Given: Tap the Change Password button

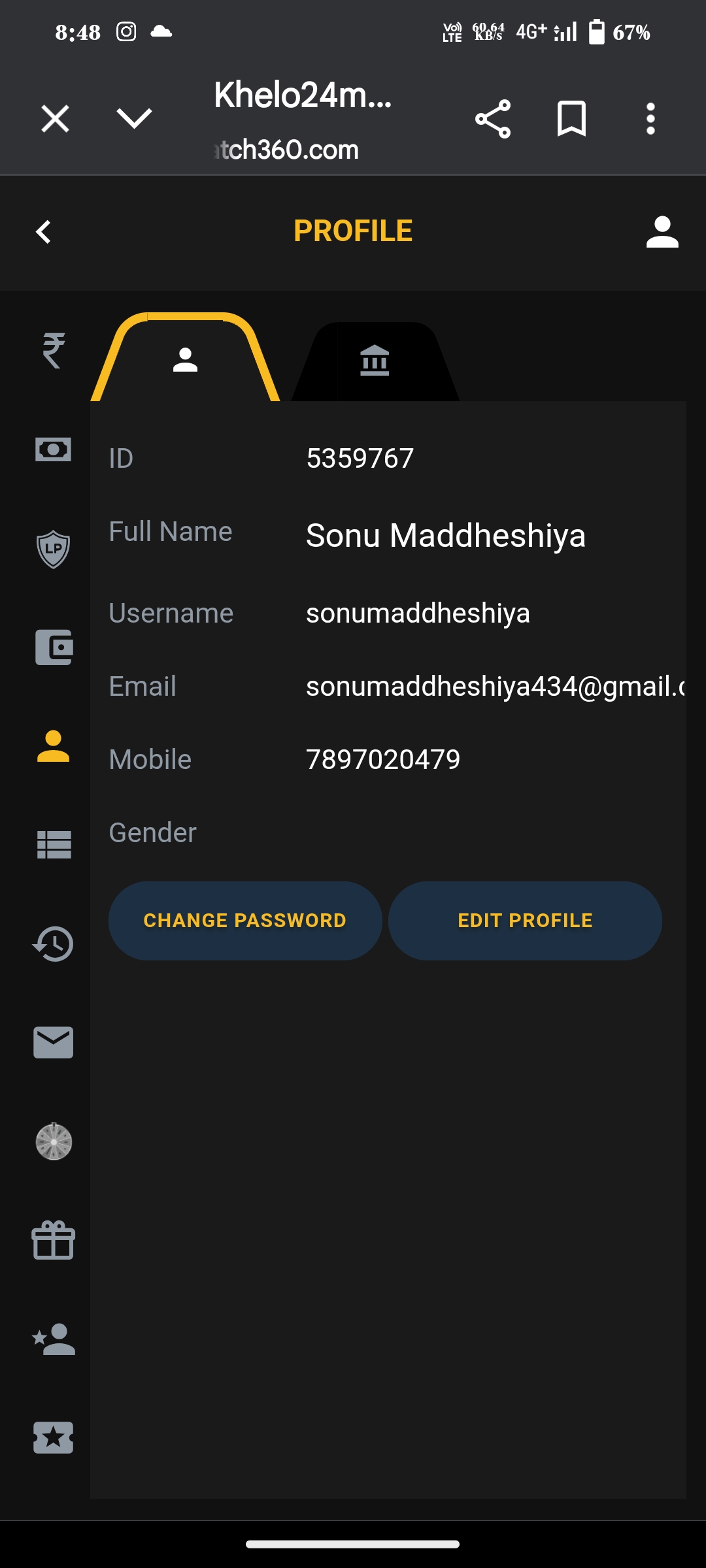Looking at the screenshot, I should (245, 921).
